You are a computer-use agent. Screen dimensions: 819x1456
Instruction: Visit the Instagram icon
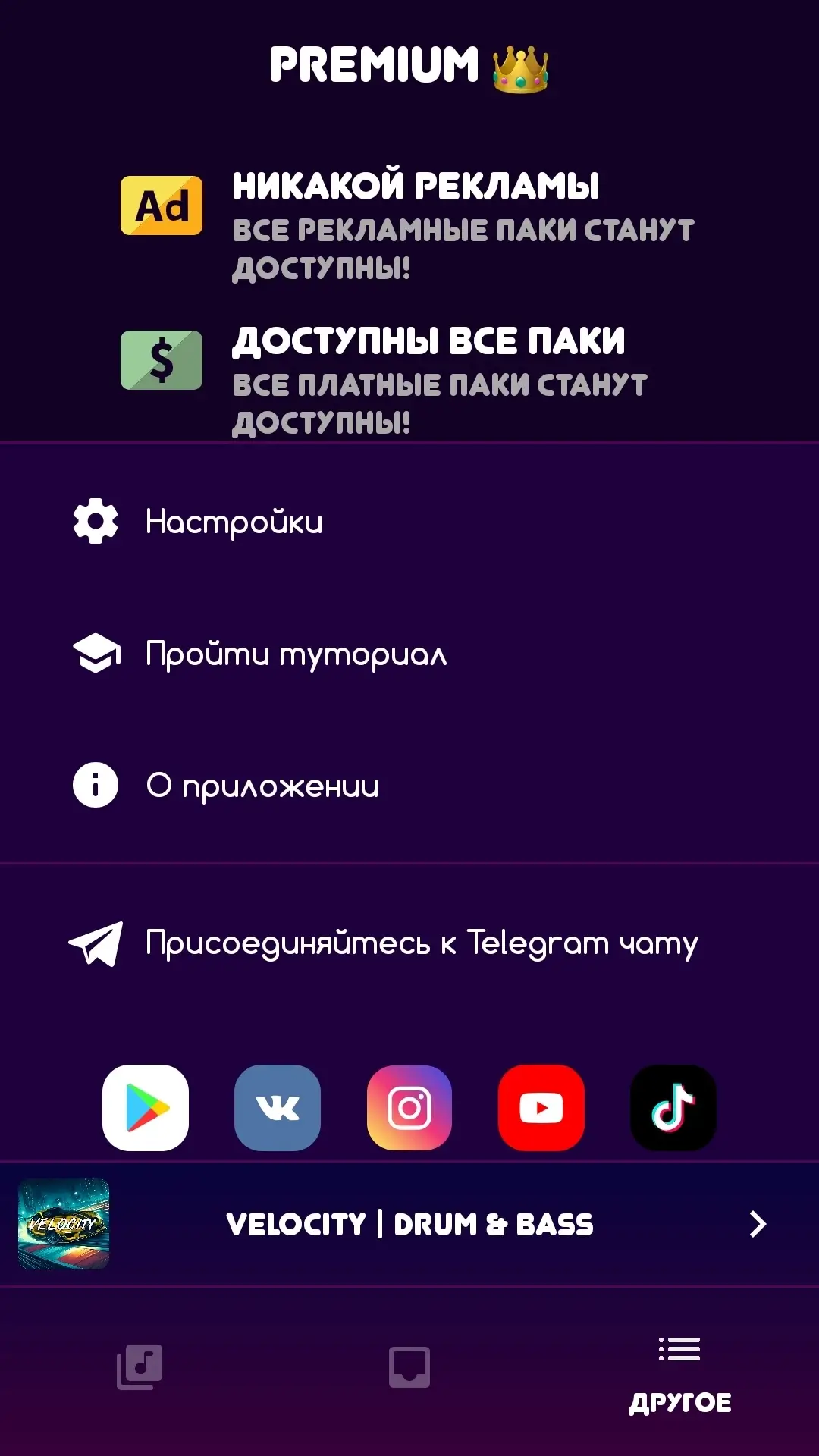[409, 1108]
